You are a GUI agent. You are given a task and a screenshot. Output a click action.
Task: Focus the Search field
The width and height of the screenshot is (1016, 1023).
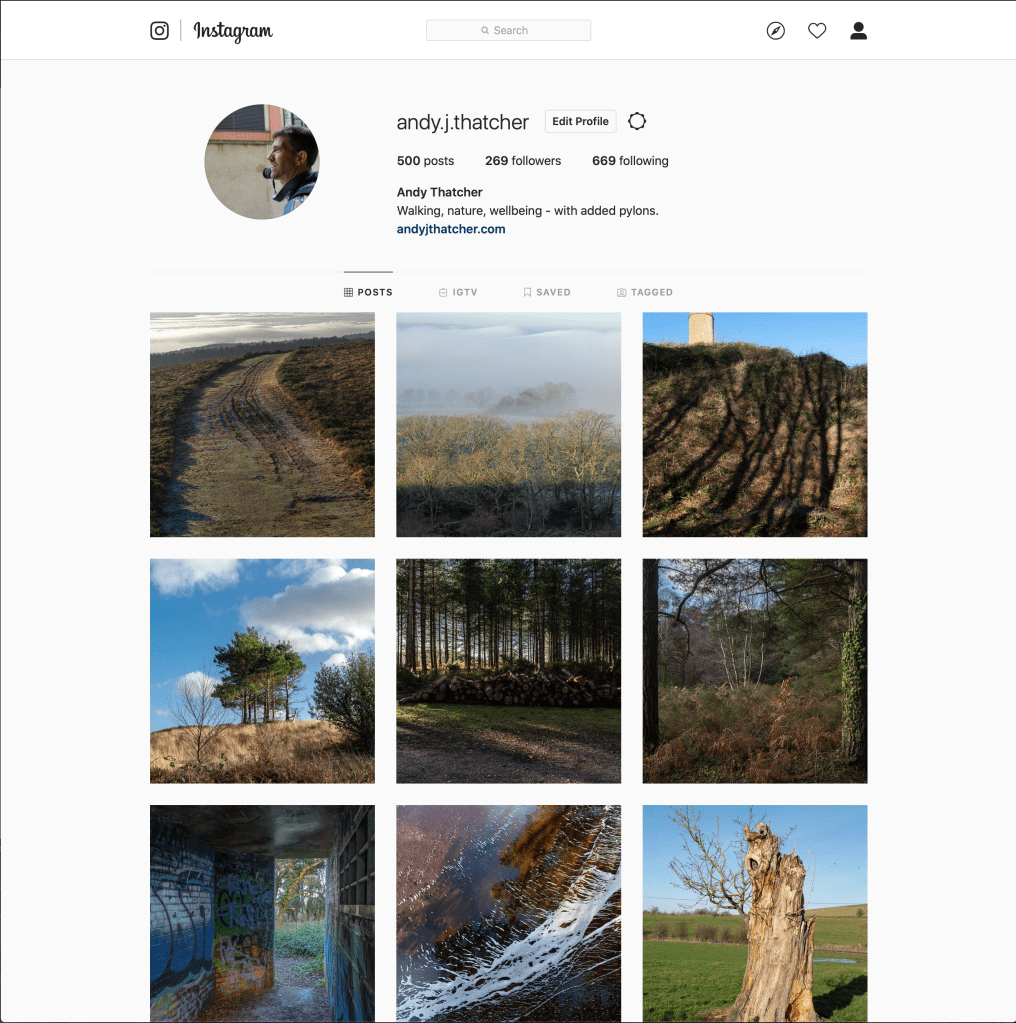click(508, 31)
